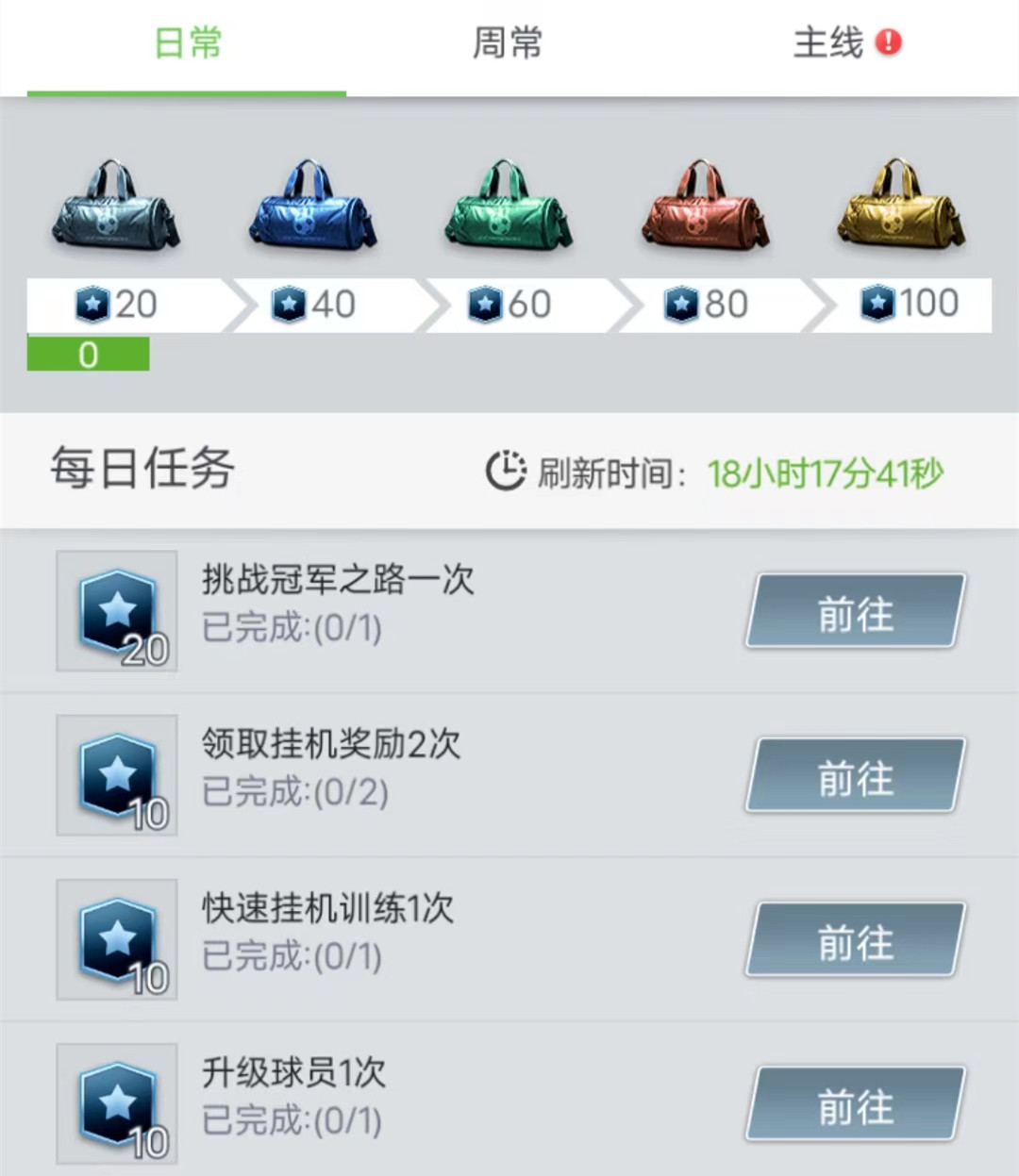Viewport: 1019px width, 1176px height.
Task: Switch to the 日常 tab
Action: [x=187, y=44]
